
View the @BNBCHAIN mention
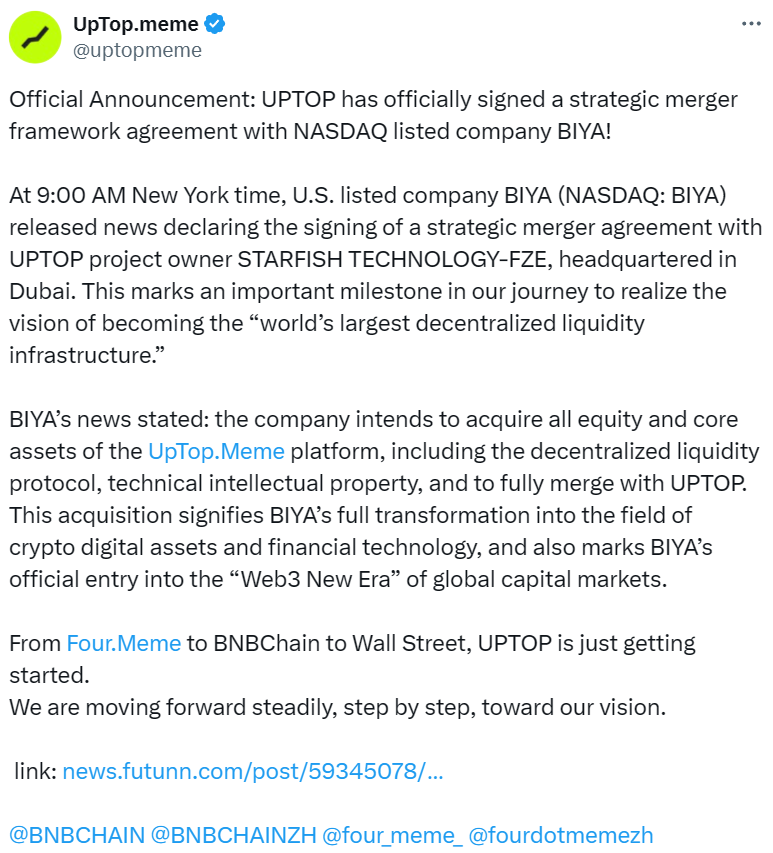tap(76, 835)
